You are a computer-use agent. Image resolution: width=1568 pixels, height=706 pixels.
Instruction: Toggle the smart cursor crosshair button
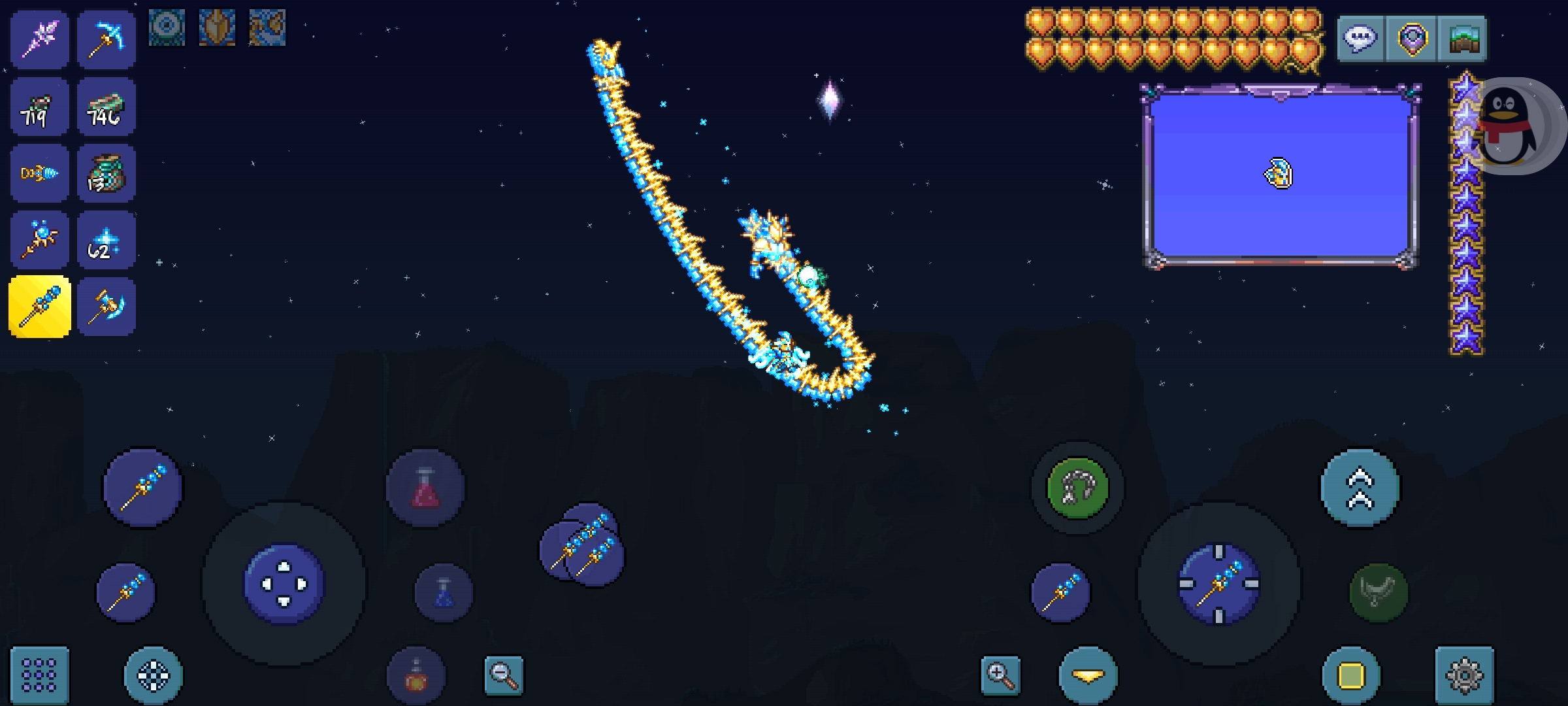tap(153, 675)
